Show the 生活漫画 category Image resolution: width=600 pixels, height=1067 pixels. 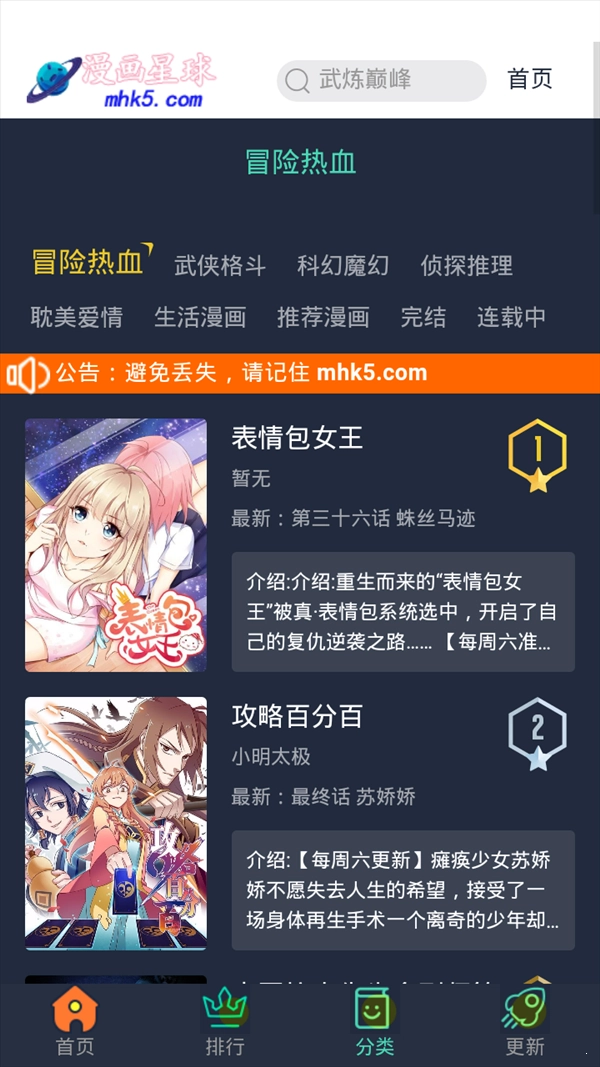pos(200,318)
